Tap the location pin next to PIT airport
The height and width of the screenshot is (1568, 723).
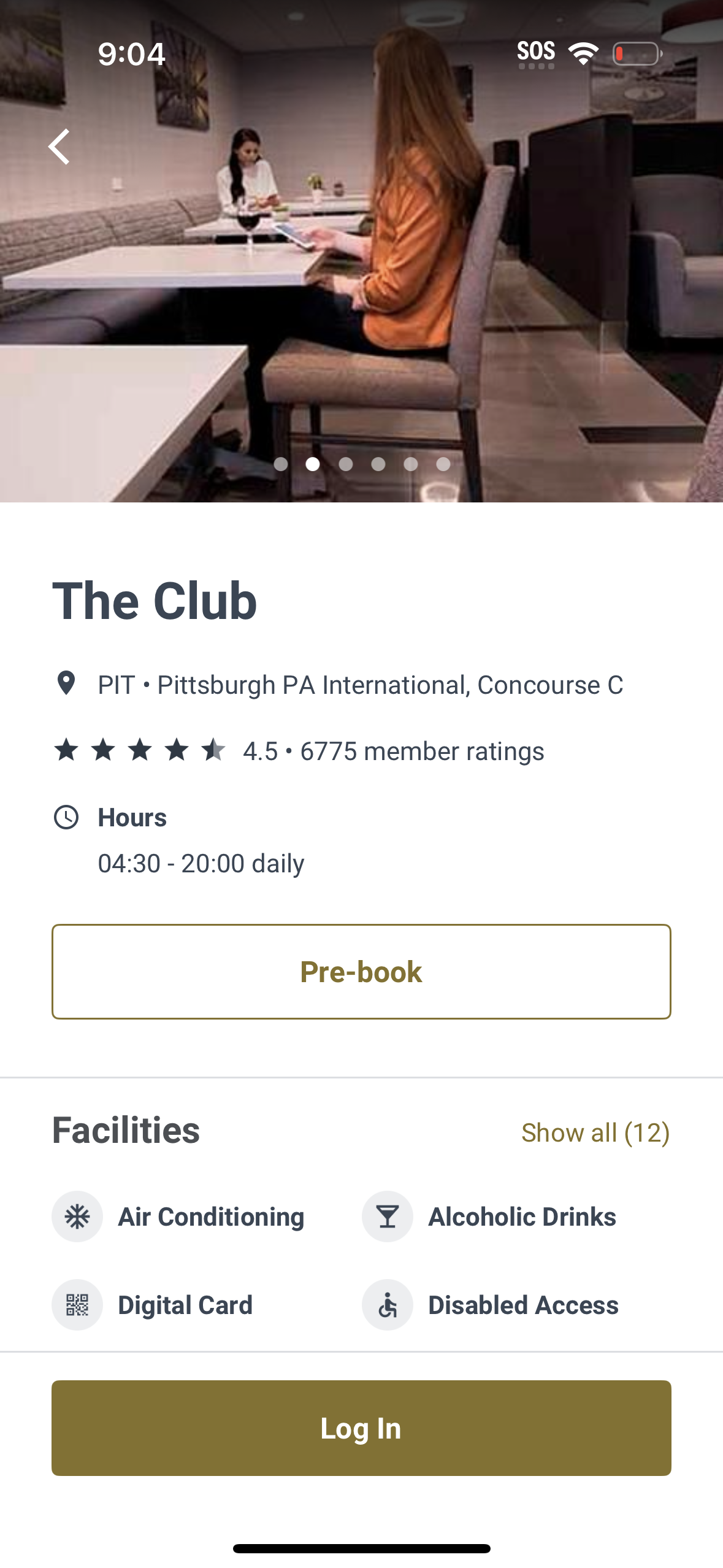click(x=66, y=683)
